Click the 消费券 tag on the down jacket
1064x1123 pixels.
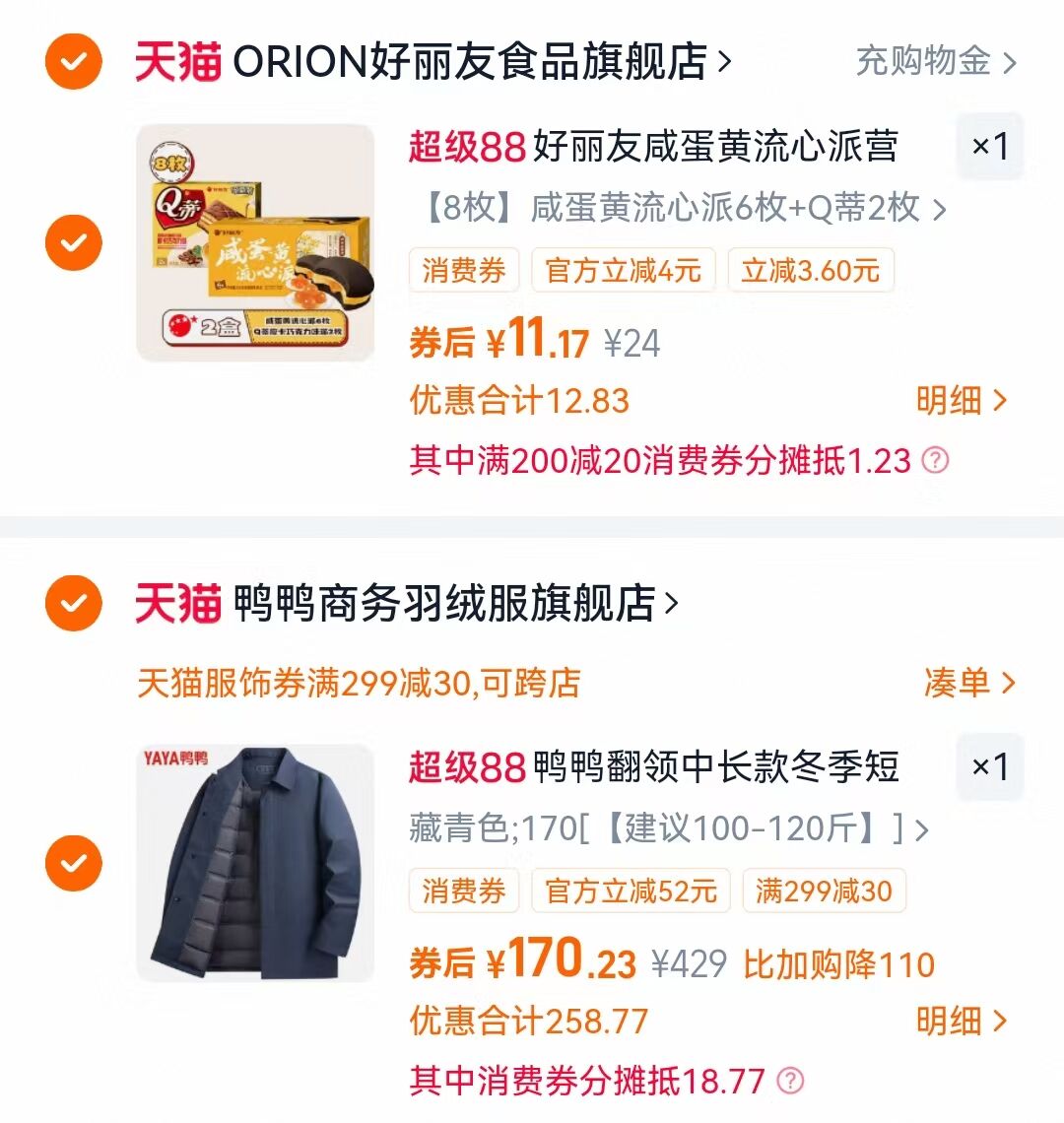coord(463,892)
